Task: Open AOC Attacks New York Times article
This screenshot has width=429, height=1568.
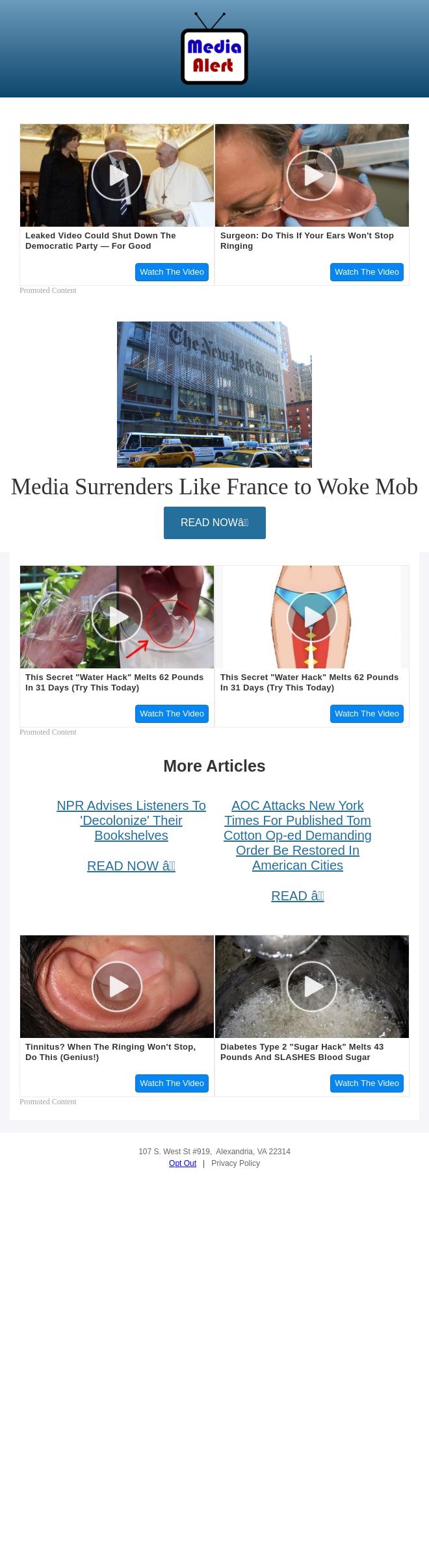Action: pos(298,835)
